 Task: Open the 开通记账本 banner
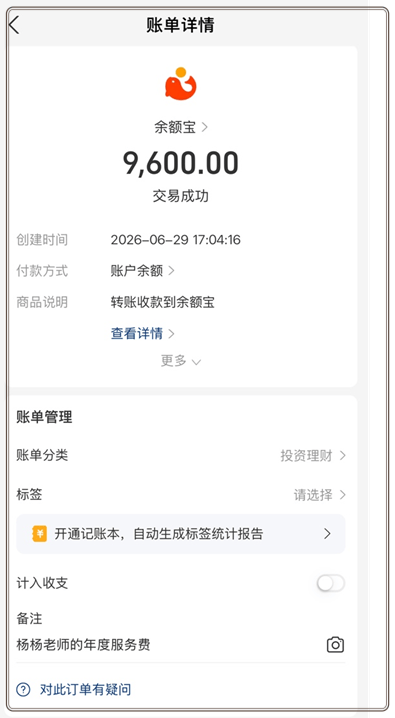point(181,534)
